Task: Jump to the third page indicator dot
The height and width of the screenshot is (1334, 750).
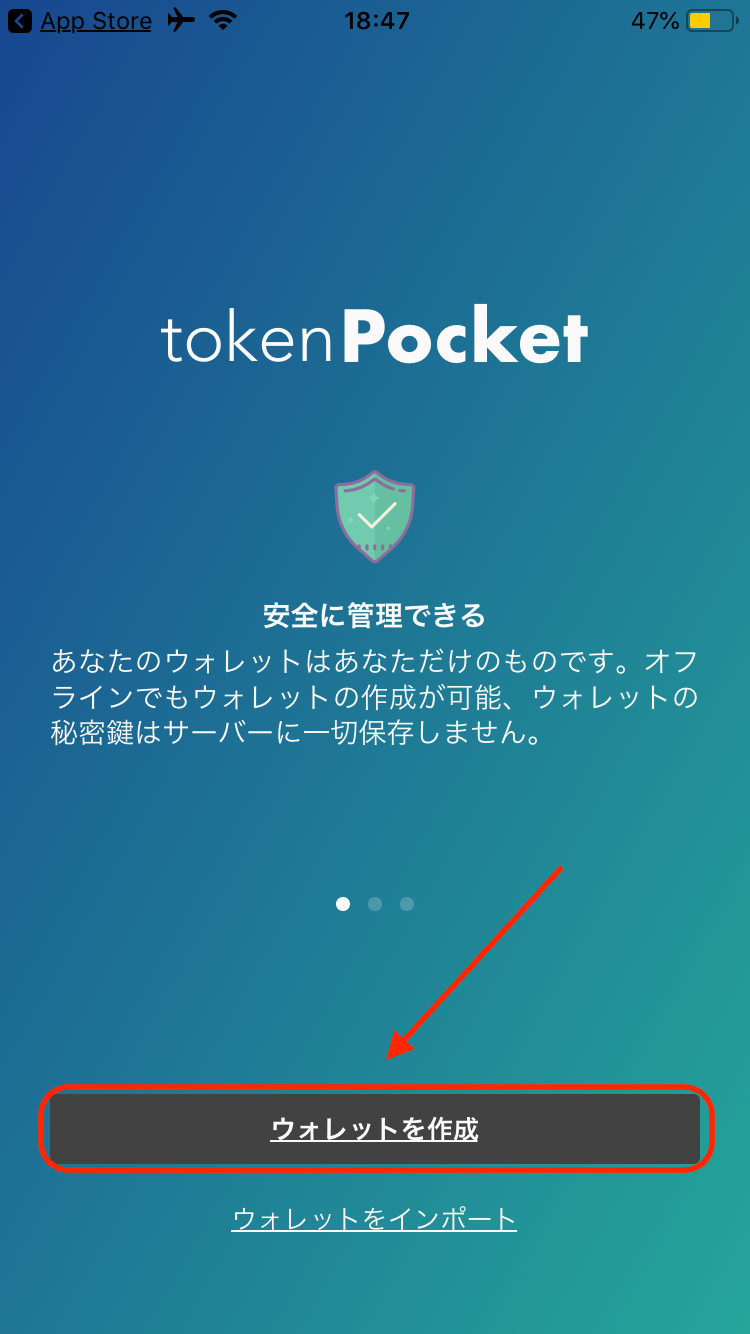Action: pos(407,904)
